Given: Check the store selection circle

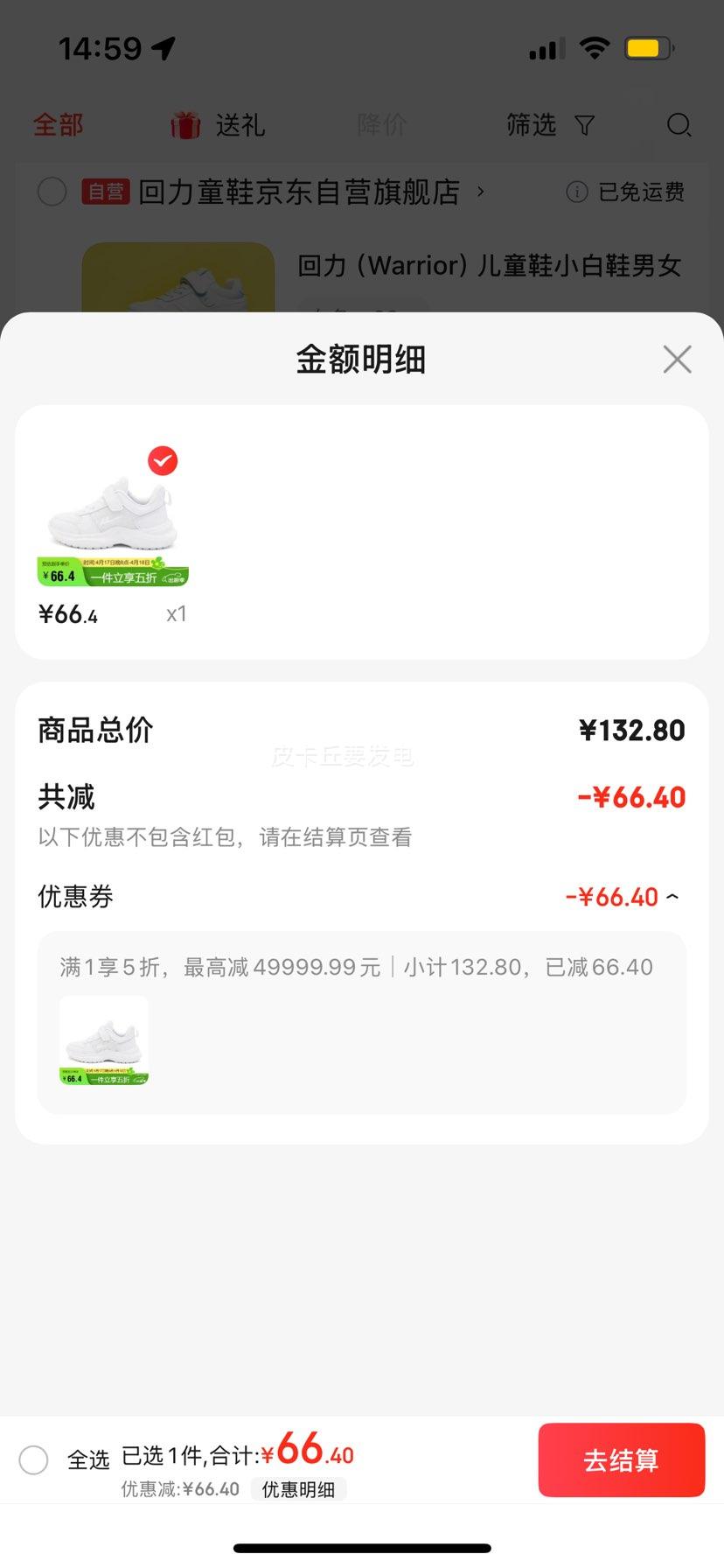Looking at the screenshot, I should click(52, 192).
